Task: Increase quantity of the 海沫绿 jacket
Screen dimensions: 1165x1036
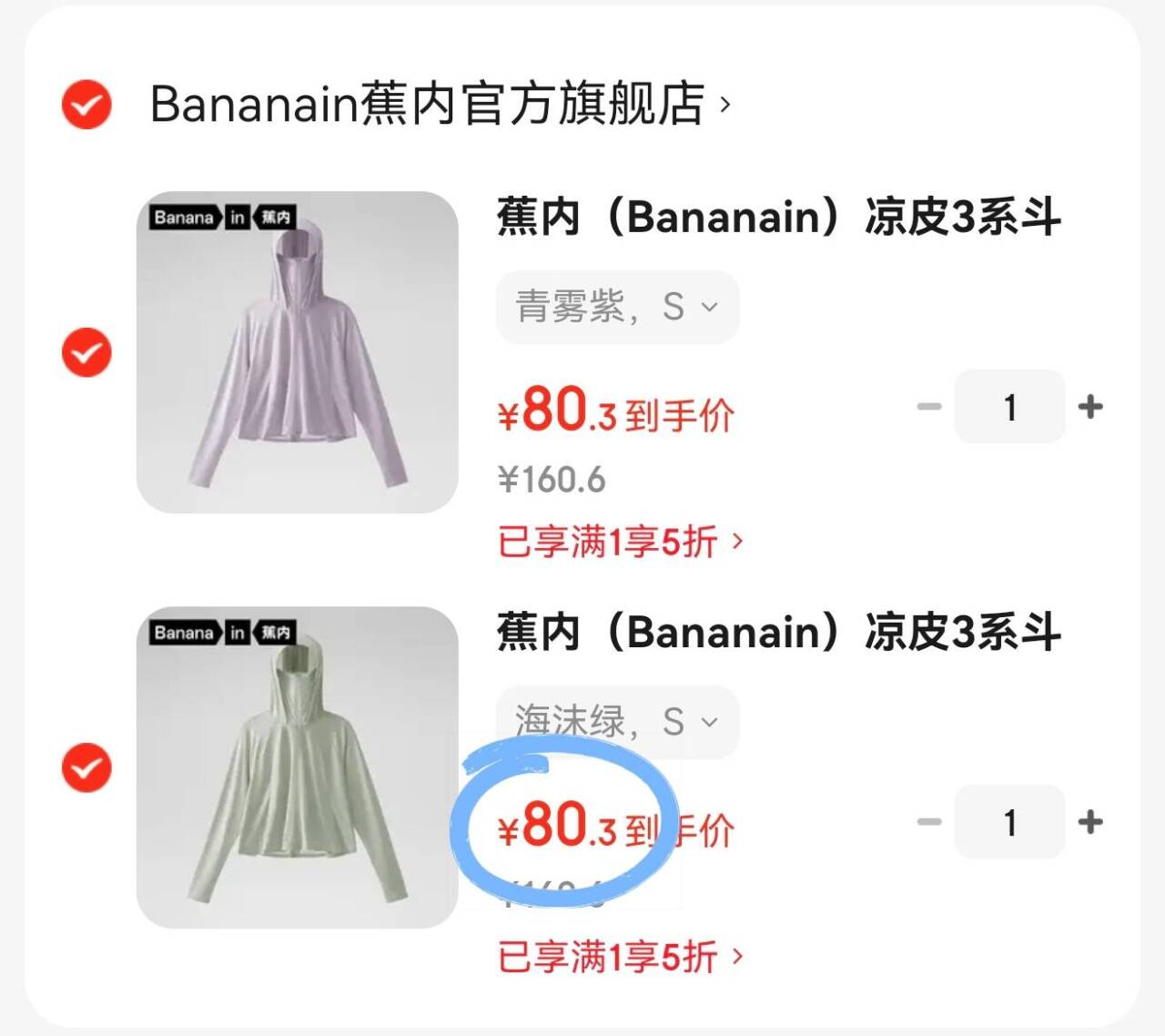Action: click(x=1090, y=822)
